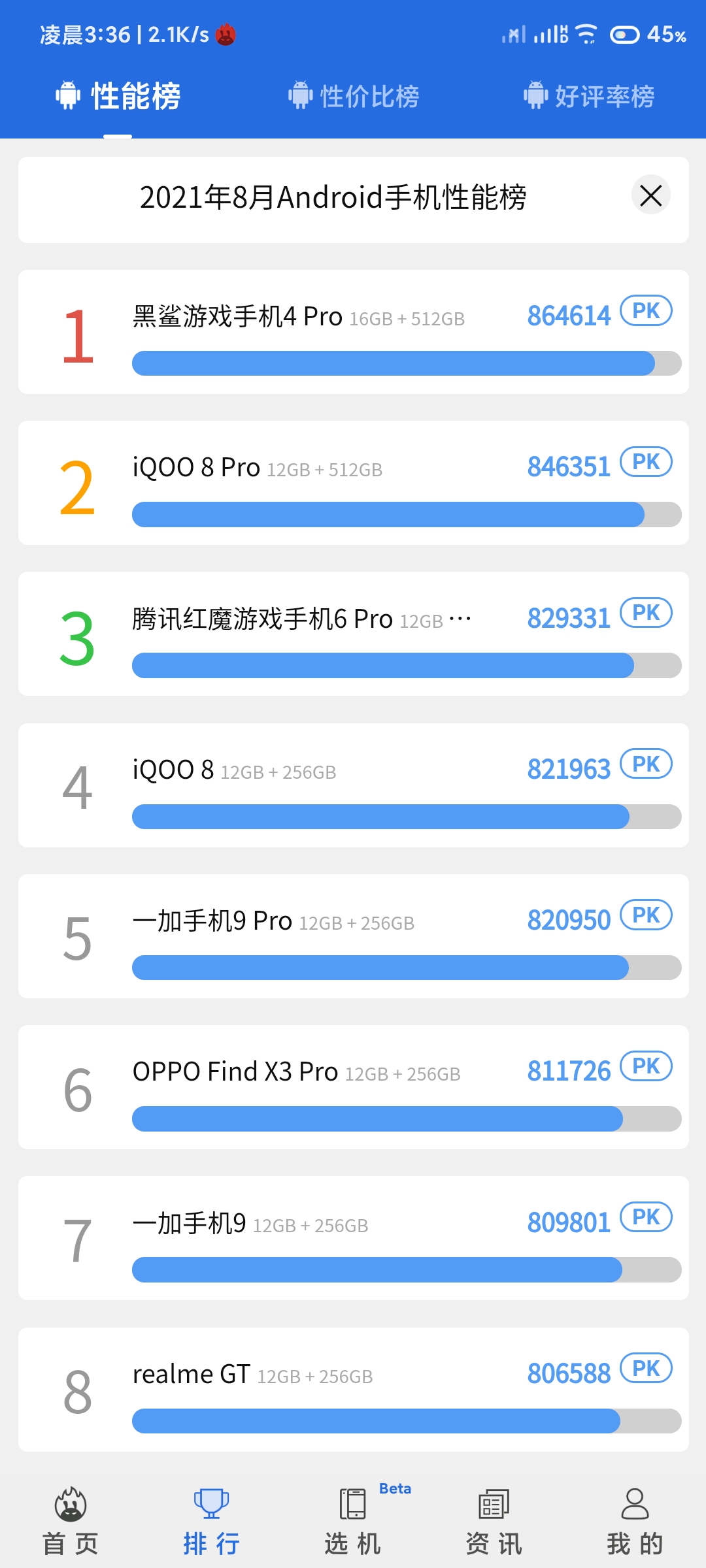The height and width of the screenshot is (1568, 706).
Task: Select the 排行 ranking tab
Action: point(212,1520)
